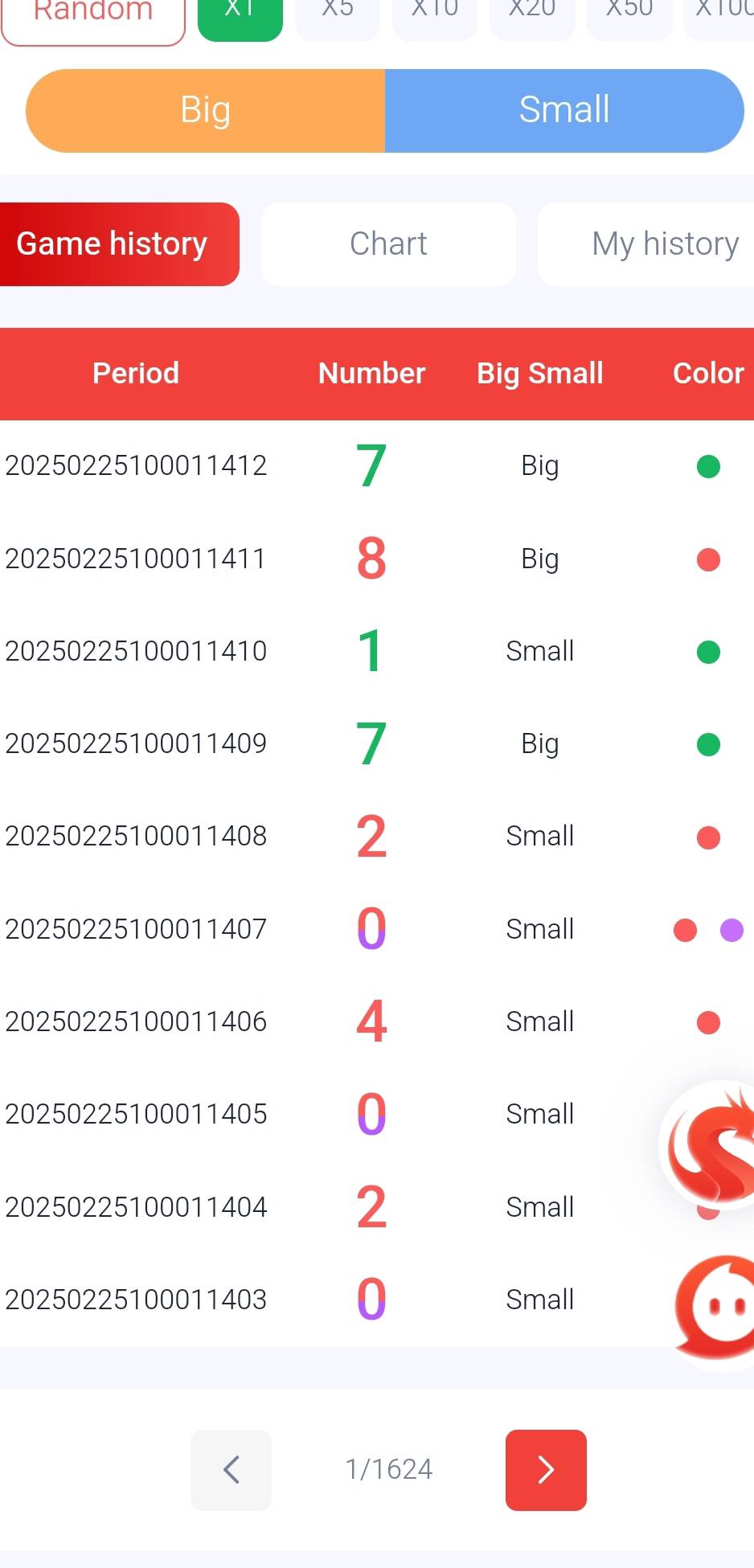
Task: Select the X20 multiplier option
Action: (x=531, y=10)
